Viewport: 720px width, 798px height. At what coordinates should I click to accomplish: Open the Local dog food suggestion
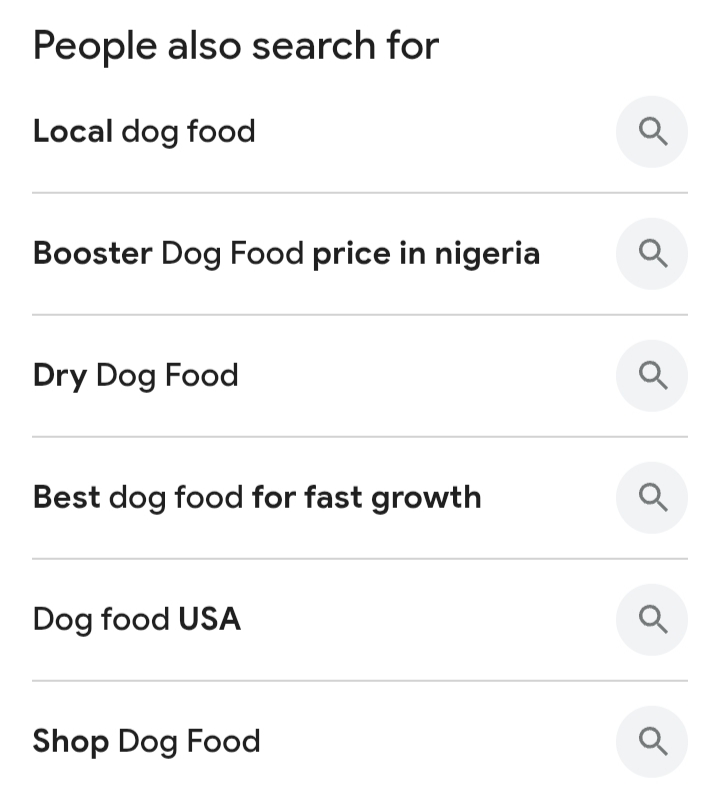pos(145,131)
